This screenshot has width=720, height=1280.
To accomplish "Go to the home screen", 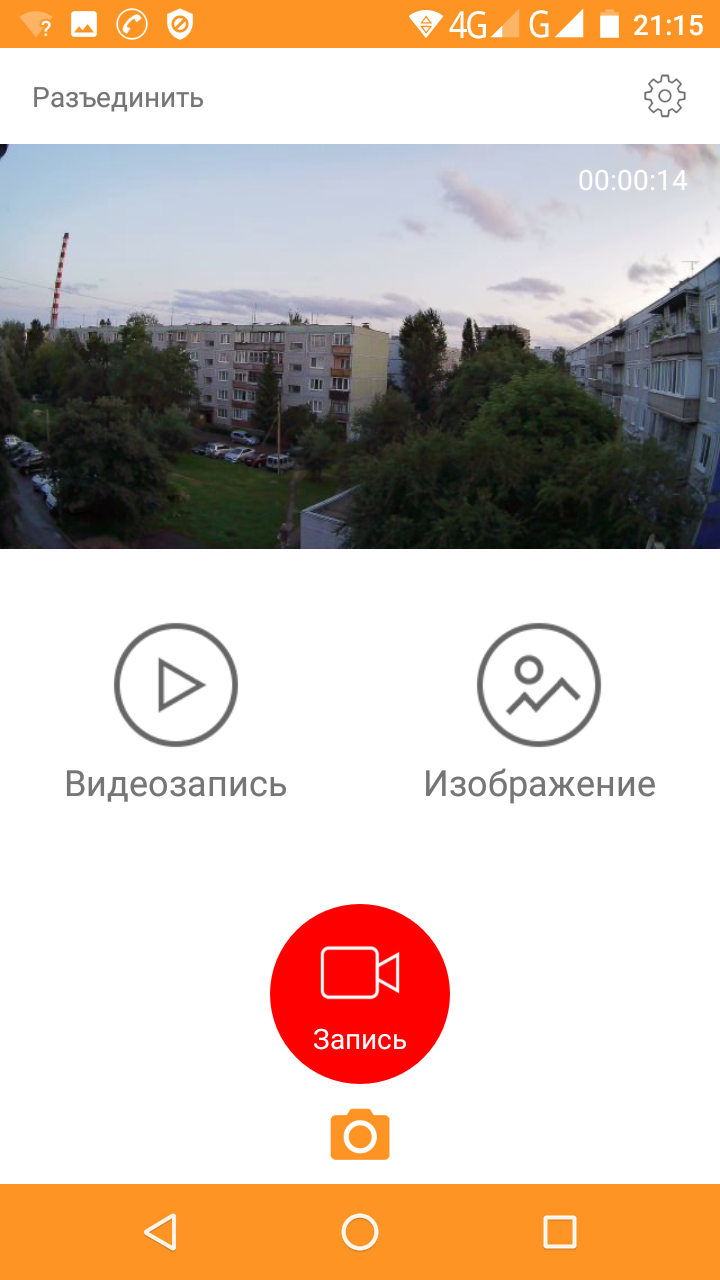I will [360, 1231].
